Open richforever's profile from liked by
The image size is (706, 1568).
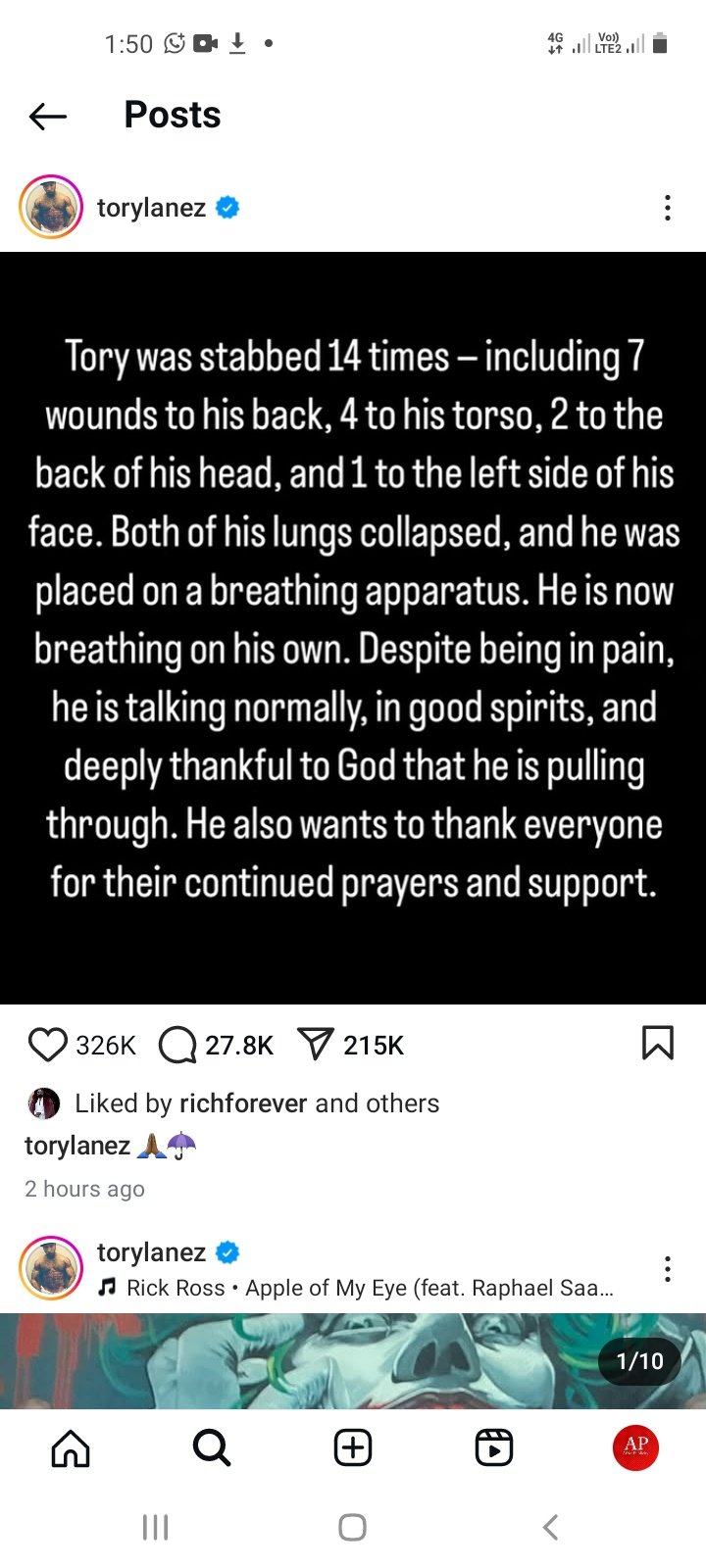[243, 1103]
